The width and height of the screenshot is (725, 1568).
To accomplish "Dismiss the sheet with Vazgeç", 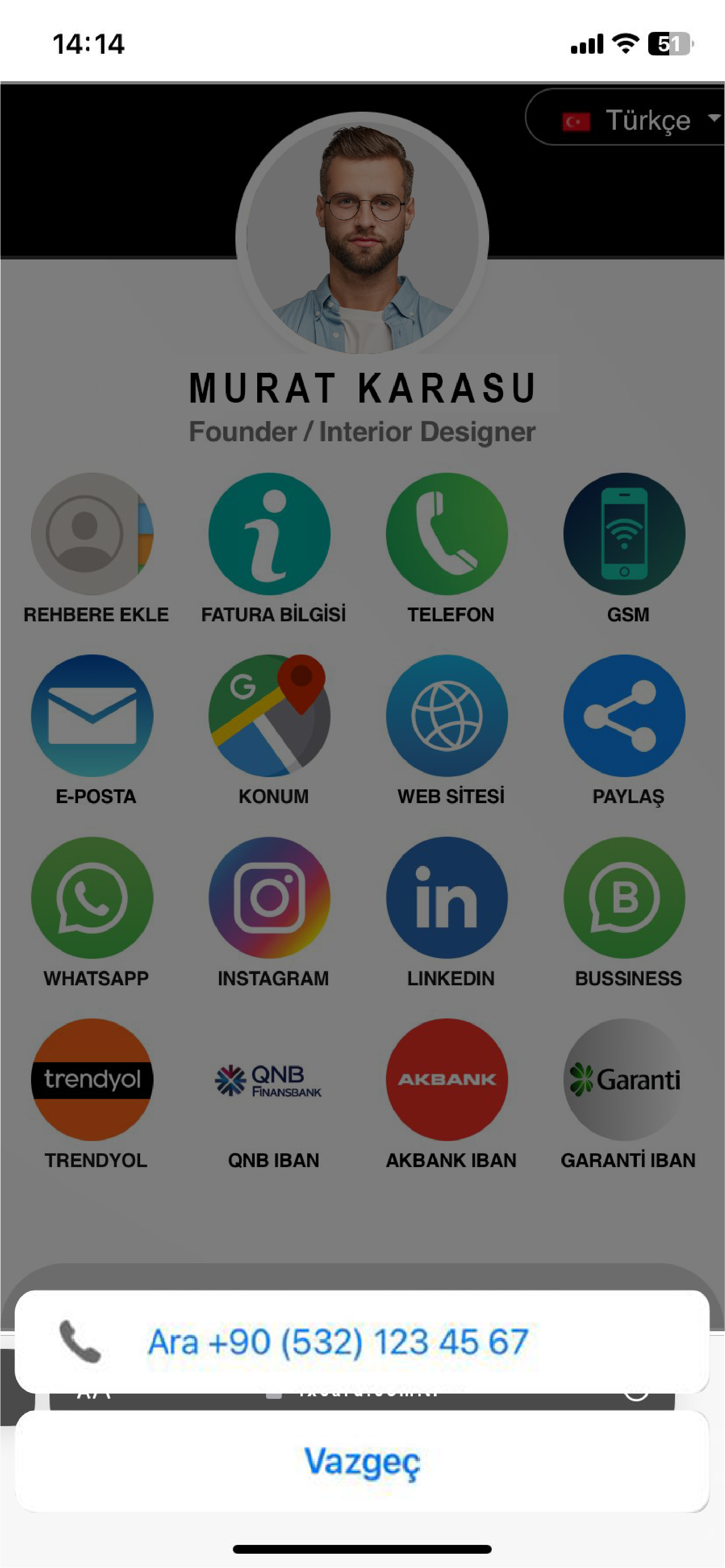I will (362, 1461).
